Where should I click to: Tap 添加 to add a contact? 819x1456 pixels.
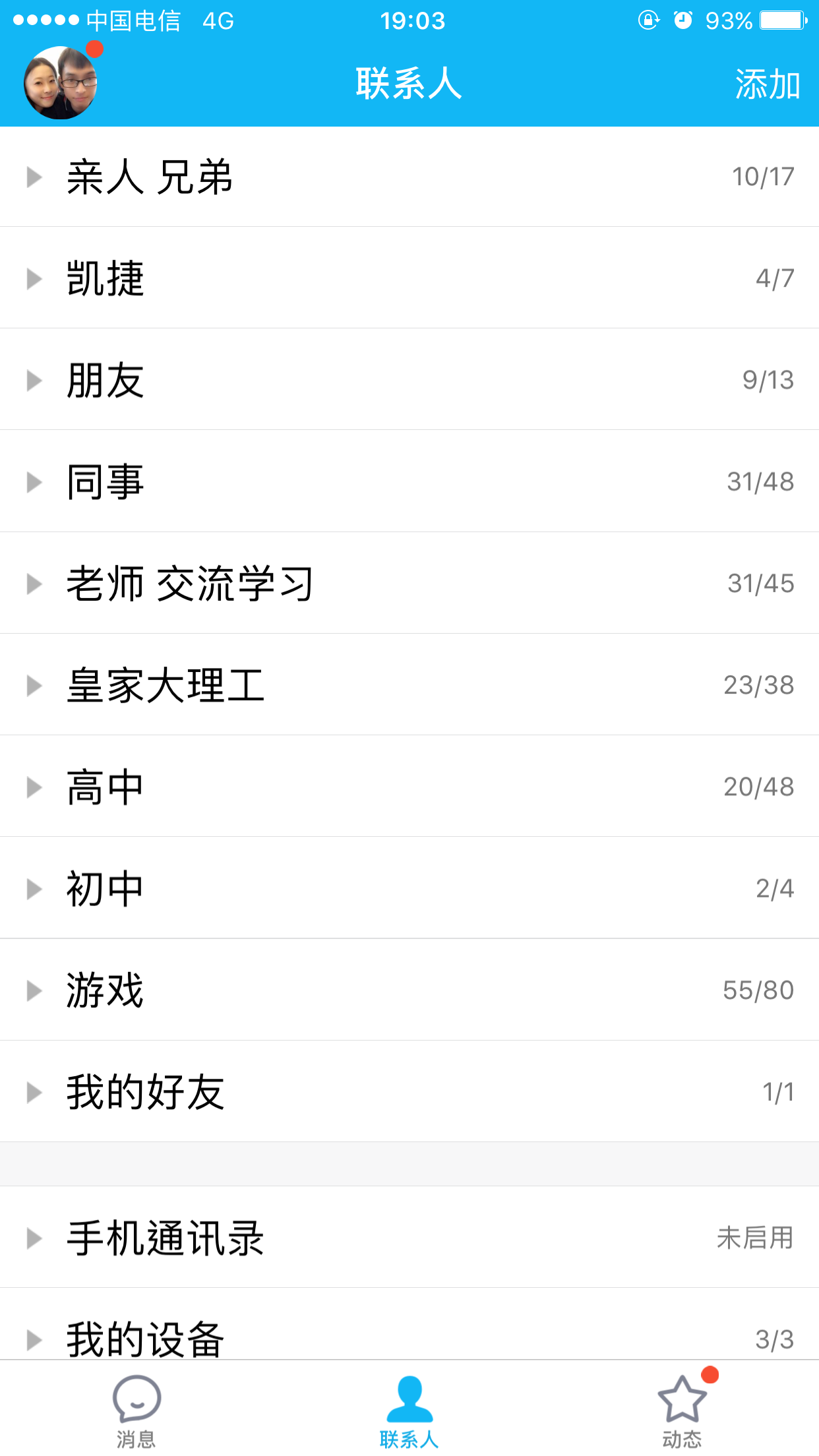tap(768, 84)
